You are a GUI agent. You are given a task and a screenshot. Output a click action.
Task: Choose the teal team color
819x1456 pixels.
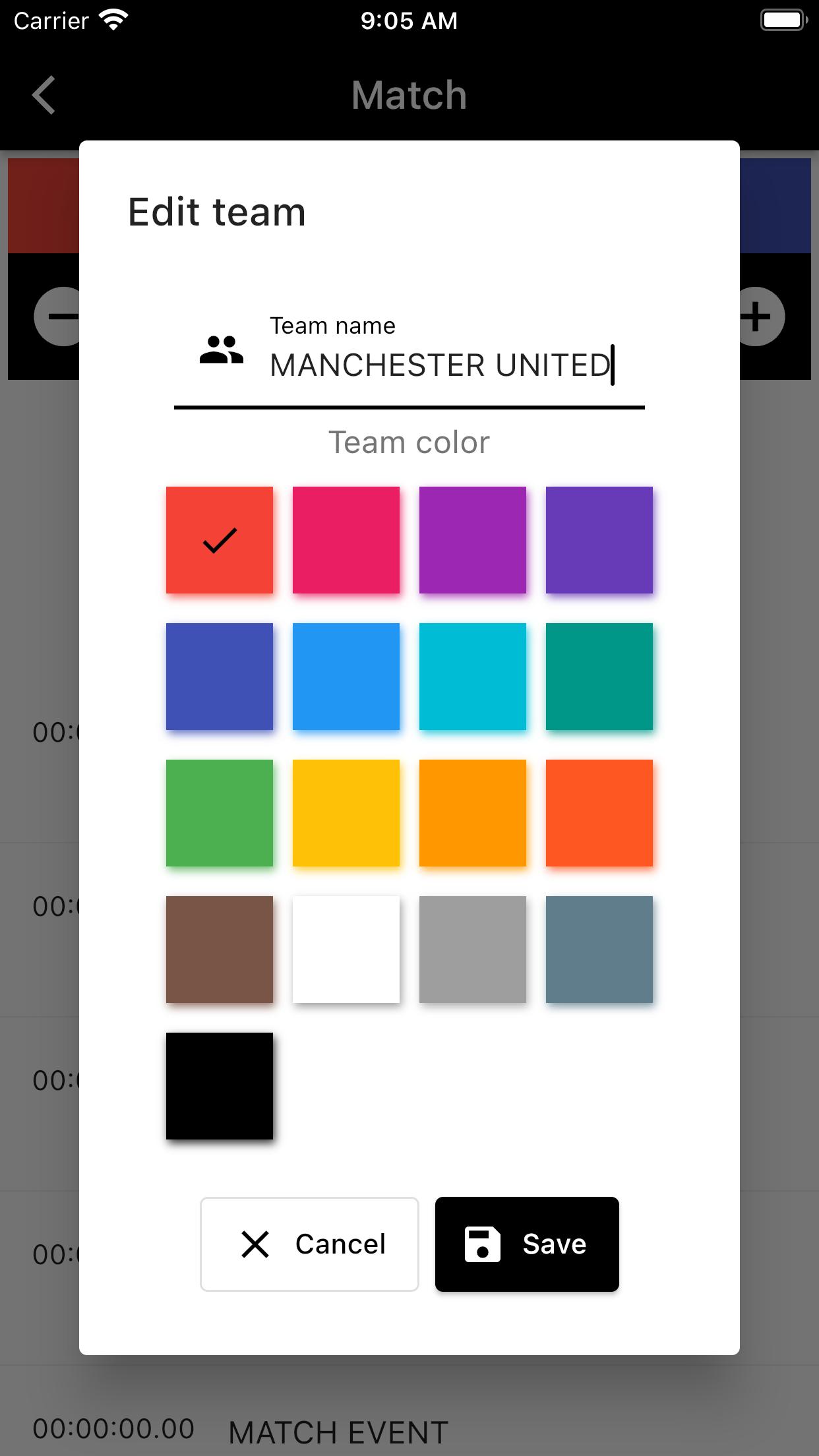point(599,677)
